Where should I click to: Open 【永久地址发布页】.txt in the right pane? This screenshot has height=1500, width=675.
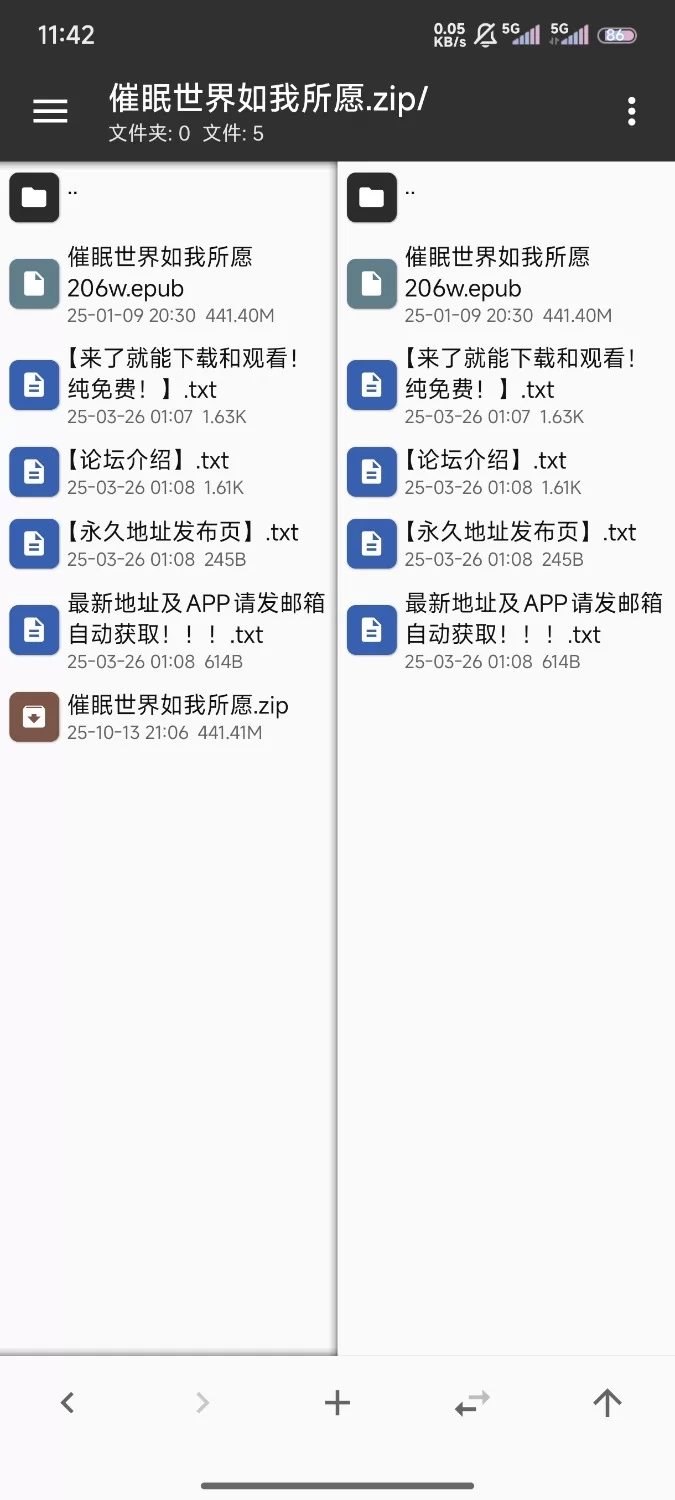pyautogui.click(x=505, y=543)
